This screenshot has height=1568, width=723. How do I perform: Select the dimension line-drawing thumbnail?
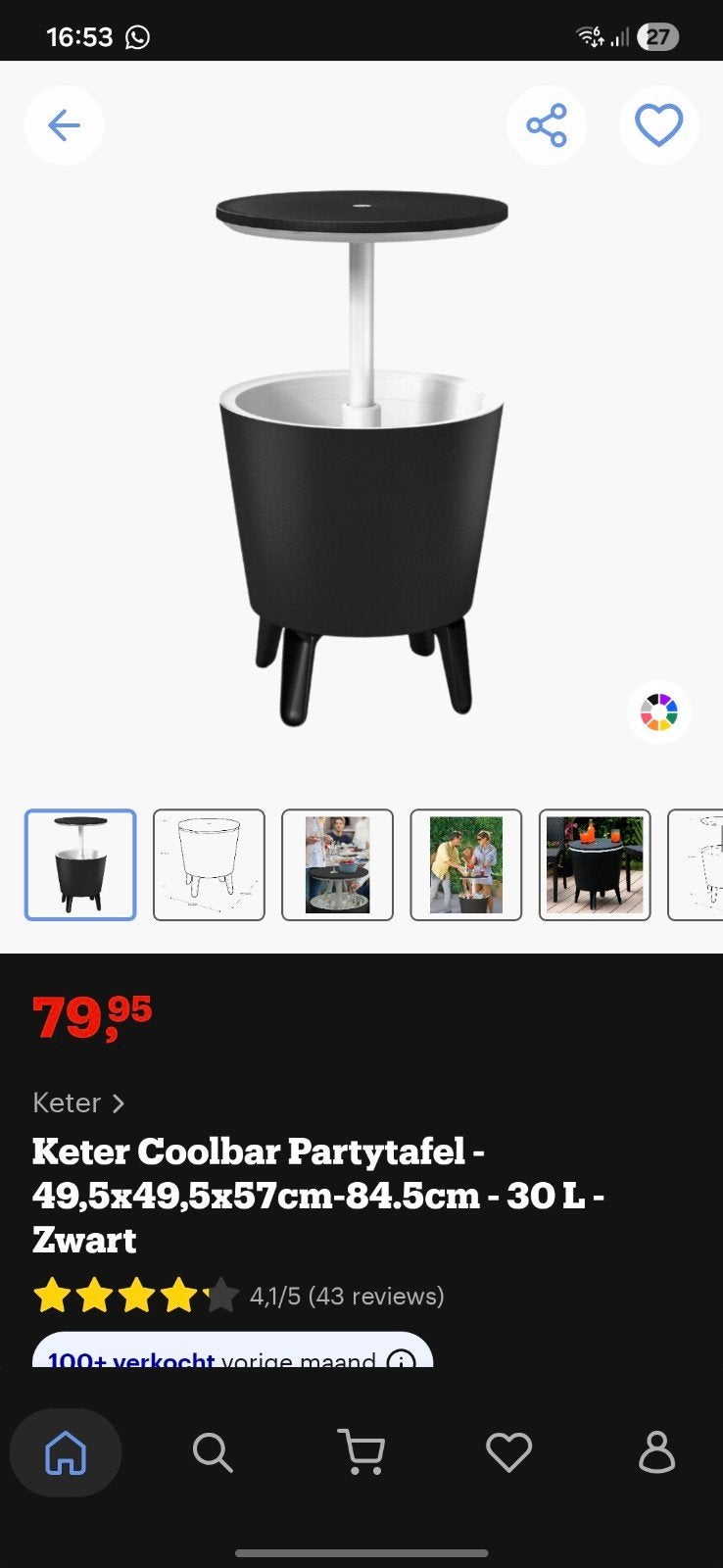point(209,864)
